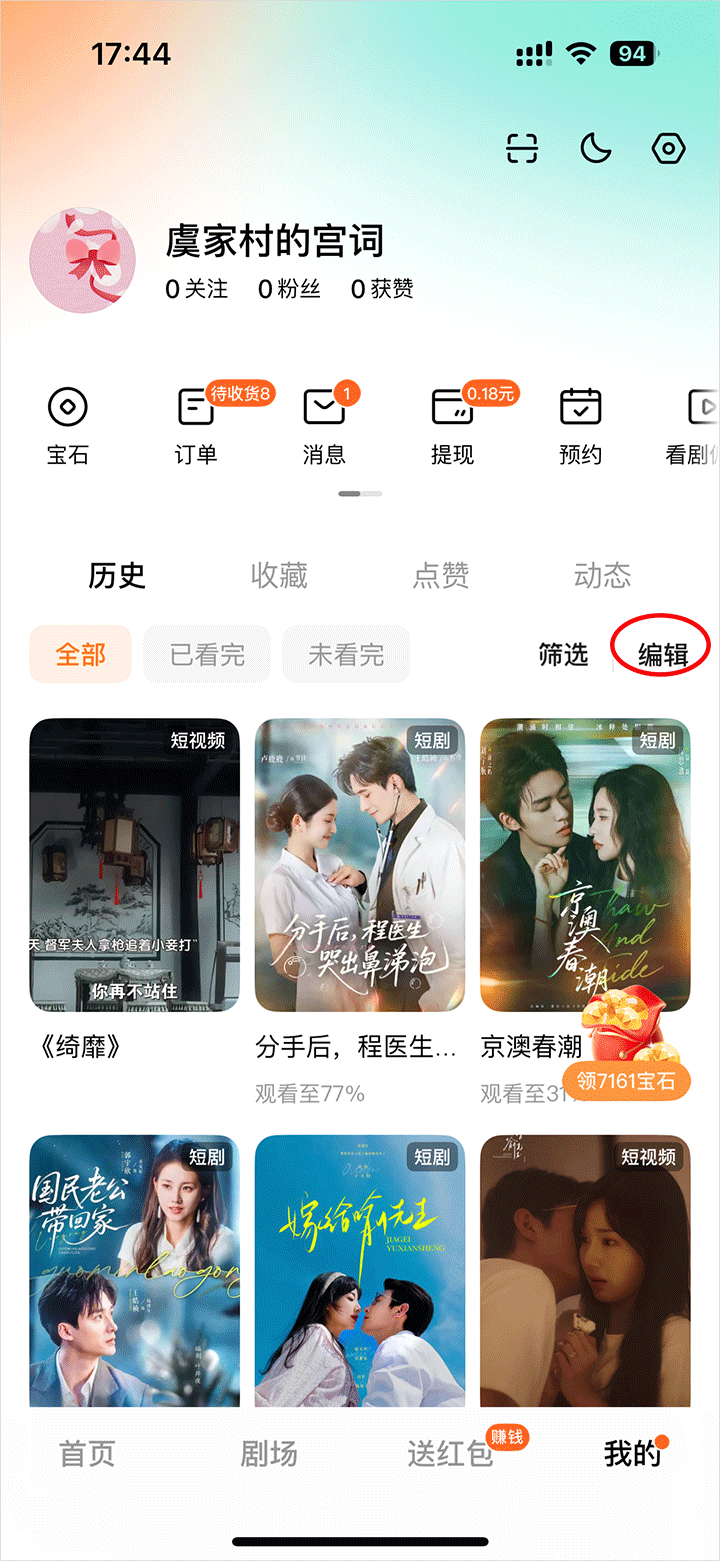
Task: Select the 未看完 filter chip
Action: point(346,655)
